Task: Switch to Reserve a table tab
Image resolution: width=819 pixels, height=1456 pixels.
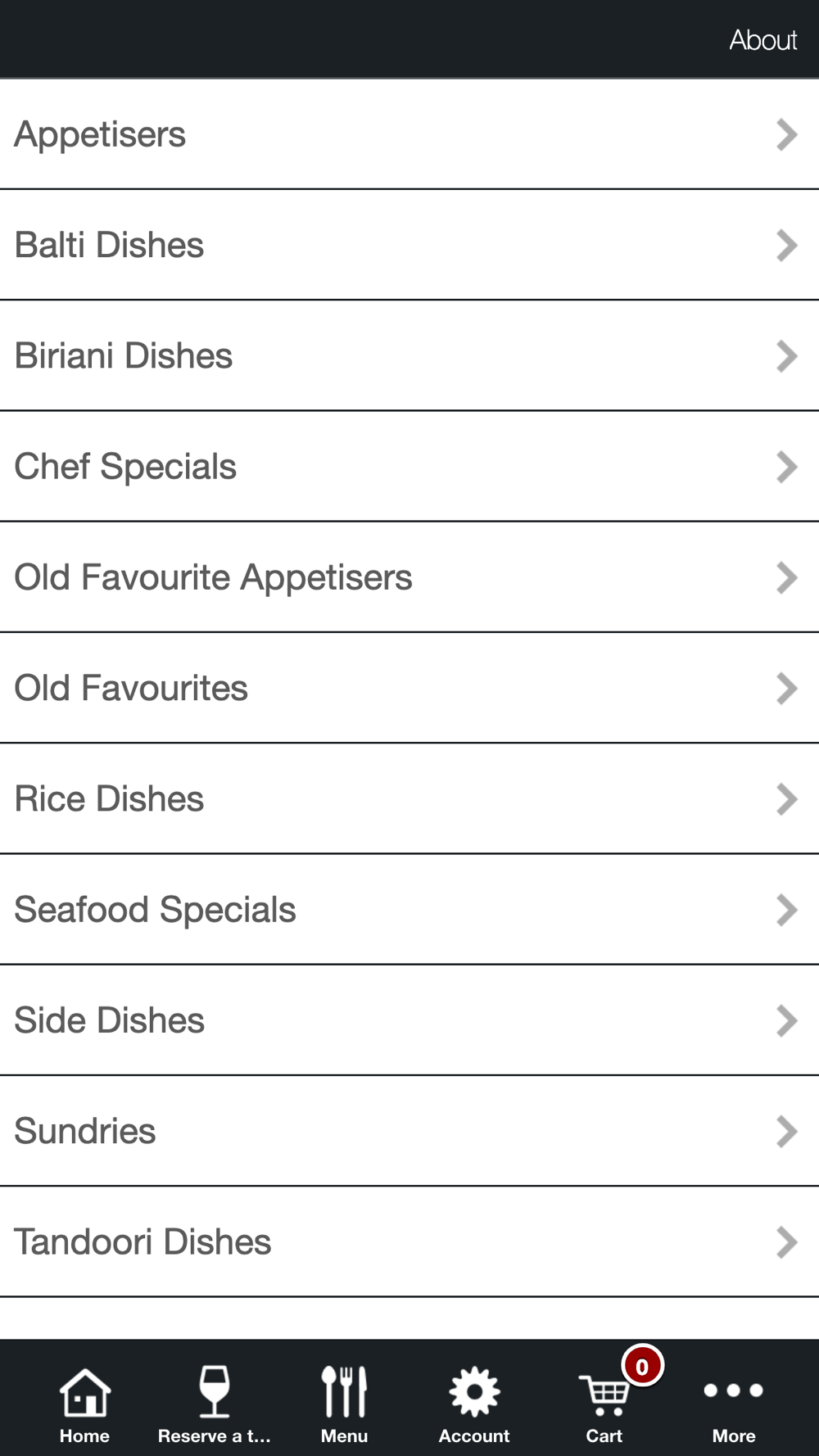Action: (215, 1404)
